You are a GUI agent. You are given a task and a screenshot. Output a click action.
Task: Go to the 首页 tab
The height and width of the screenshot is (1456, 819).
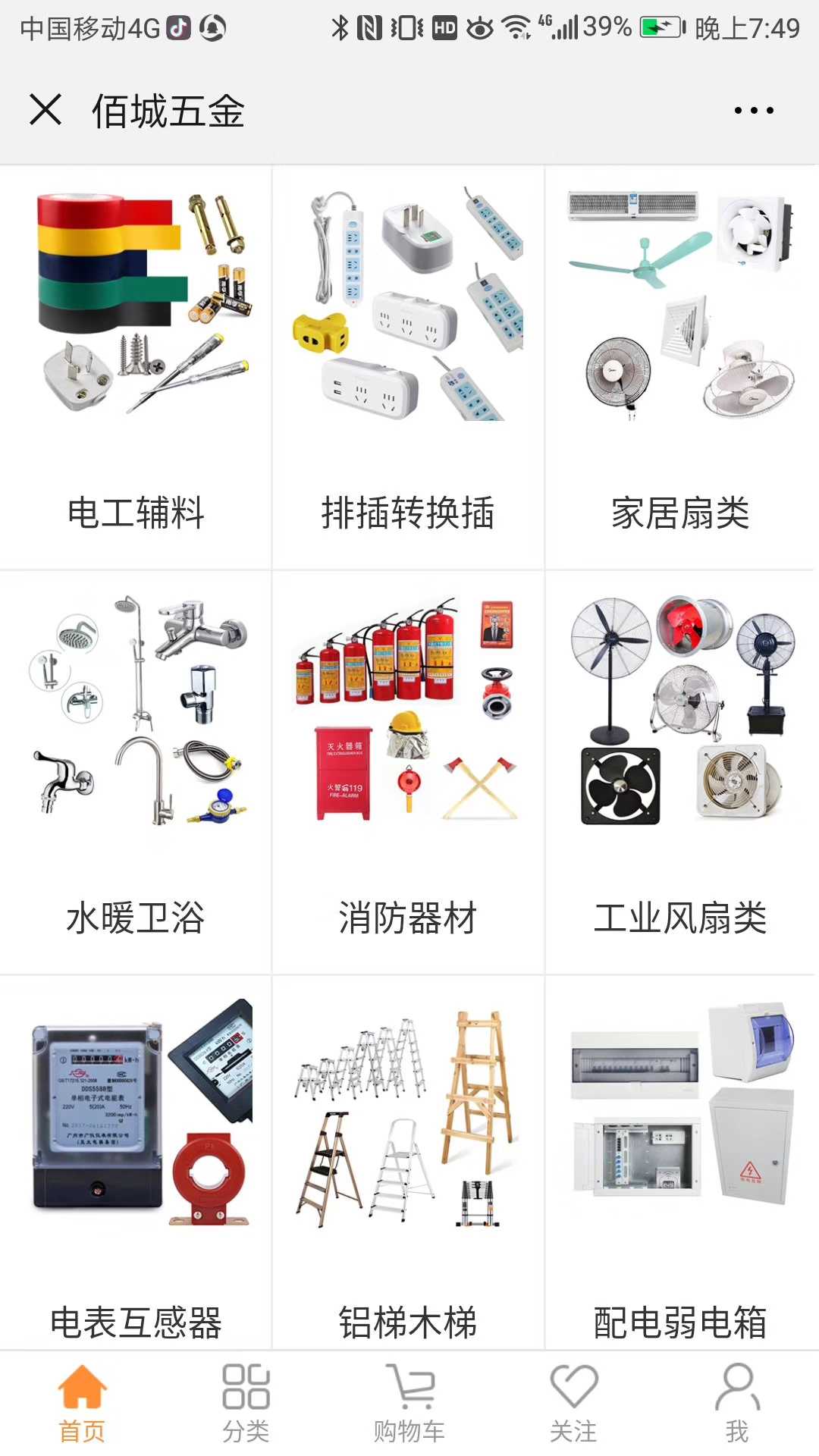pyautogui.click(x=82, y=1403)
